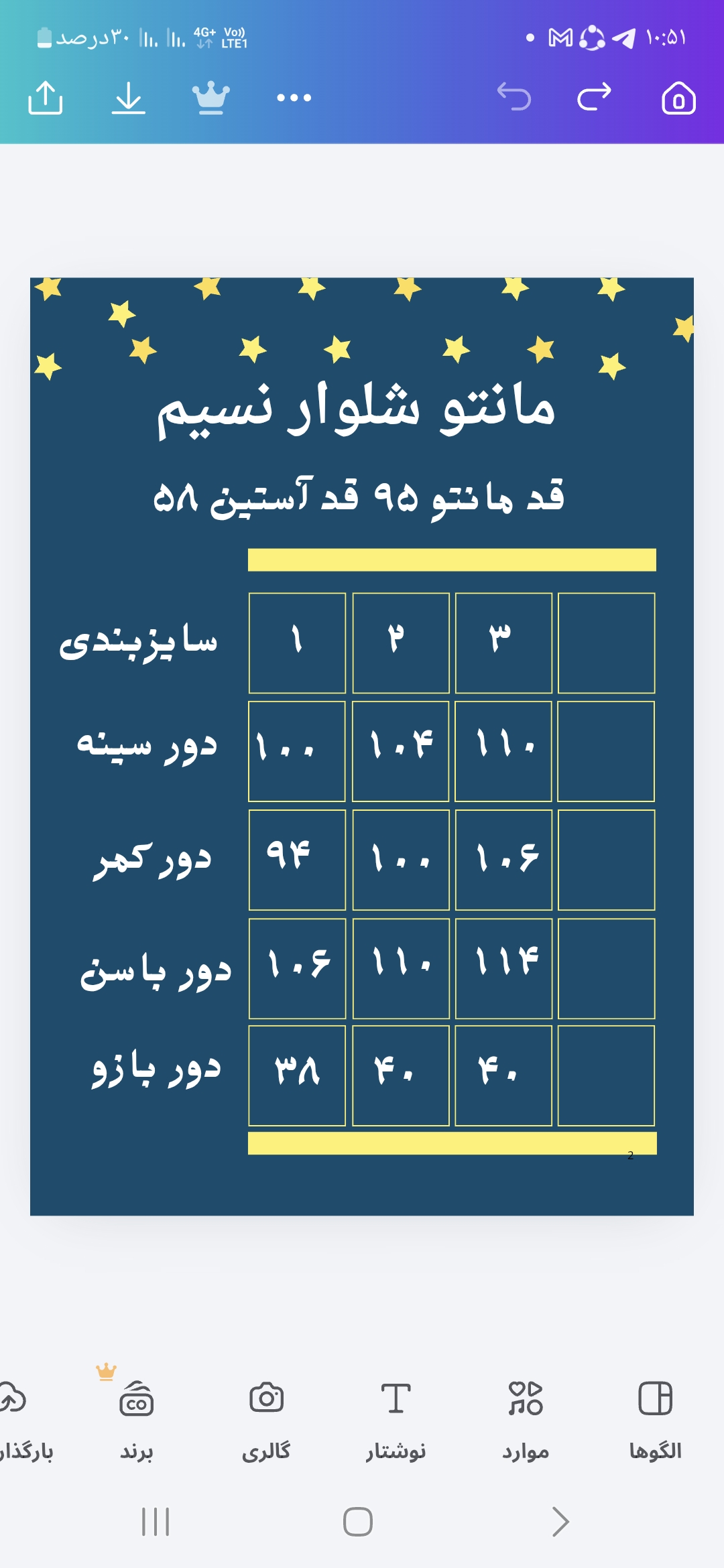This screenshot has height=1568, width=724.
Task: Open the premium crown icon
Action: point(211,98)
